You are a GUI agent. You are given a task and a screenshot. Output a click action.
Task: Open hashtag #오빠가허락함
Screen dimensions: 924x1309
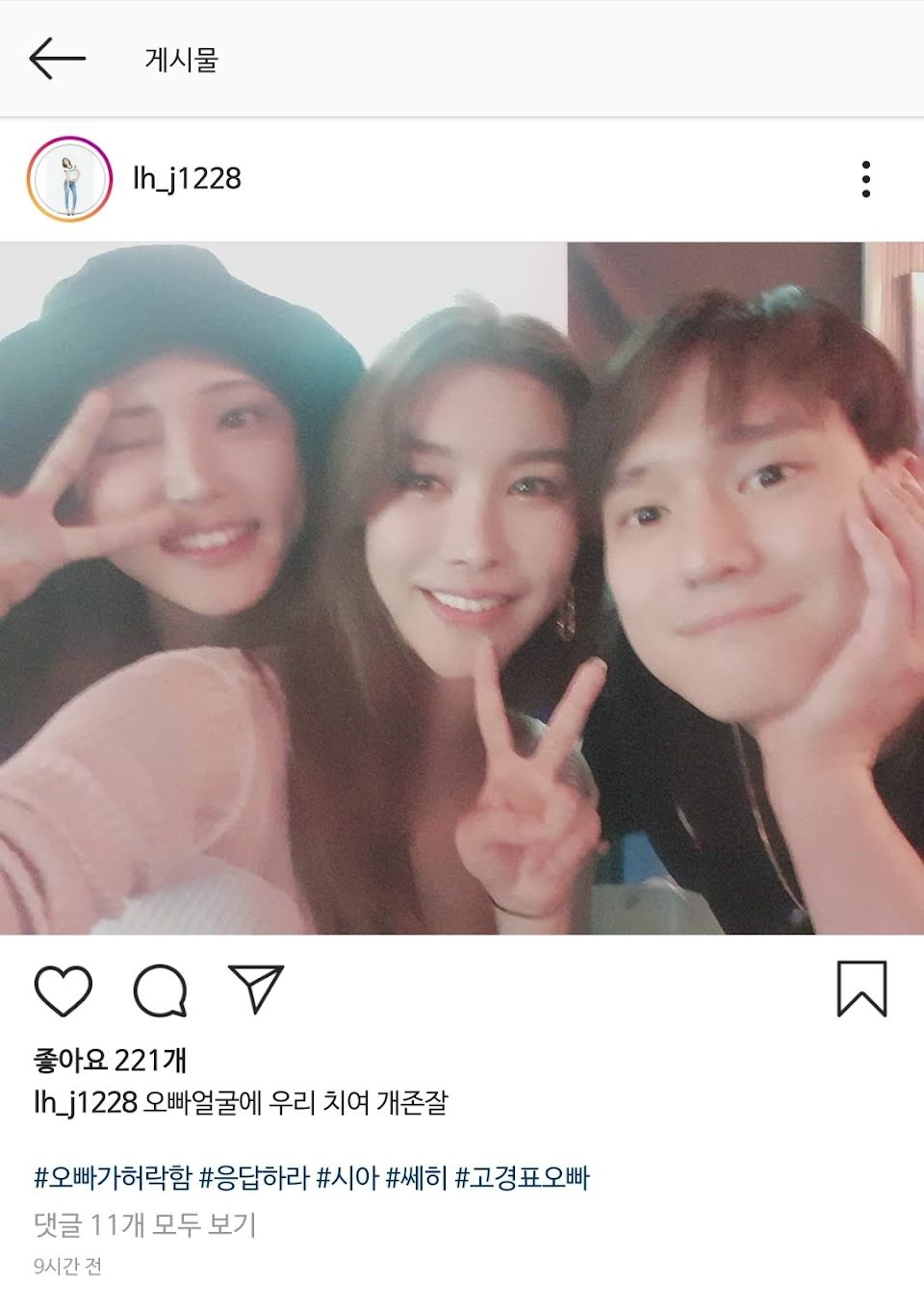point(113,1178)
